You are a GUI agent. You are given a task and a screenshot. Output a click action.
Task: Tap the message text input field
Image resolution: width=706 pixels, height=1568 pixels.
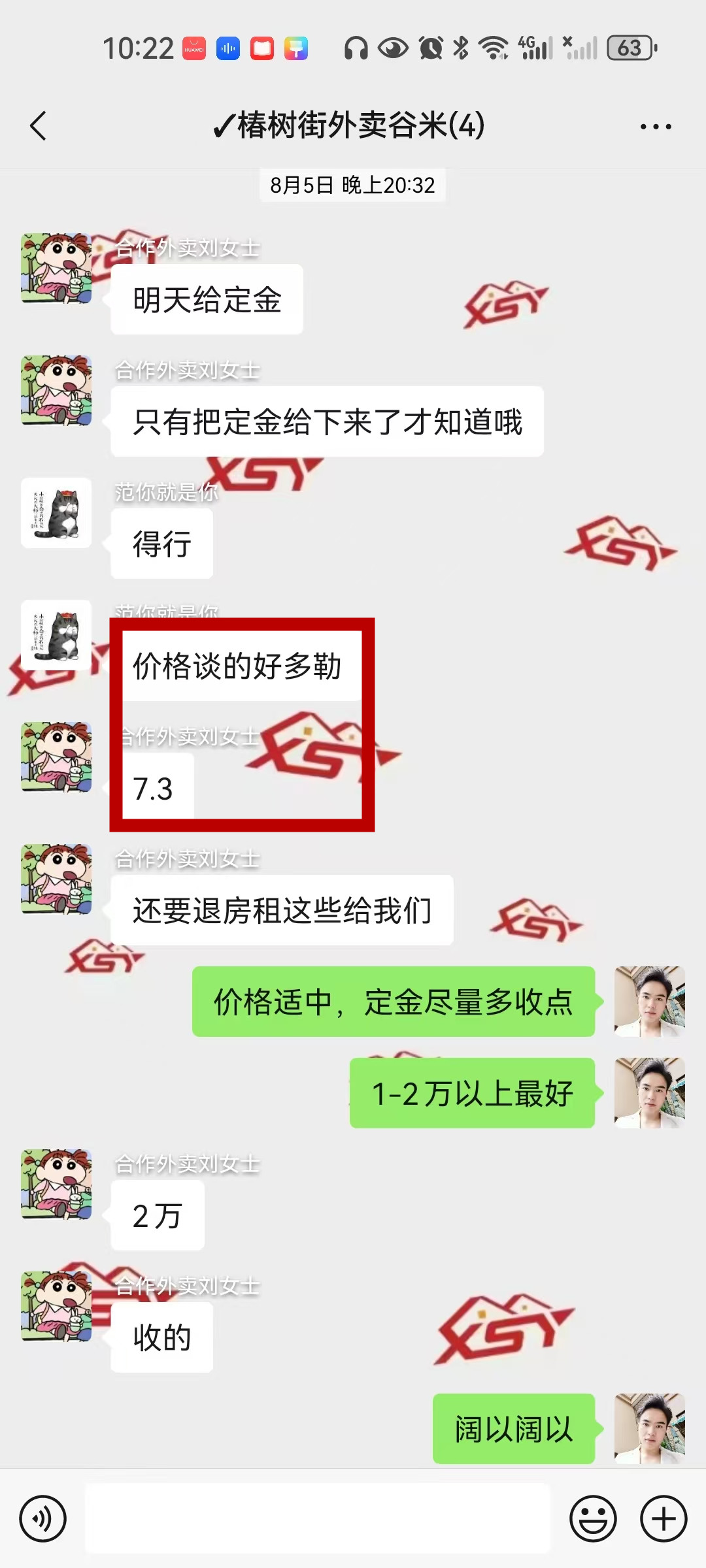tap(318, 1518)
